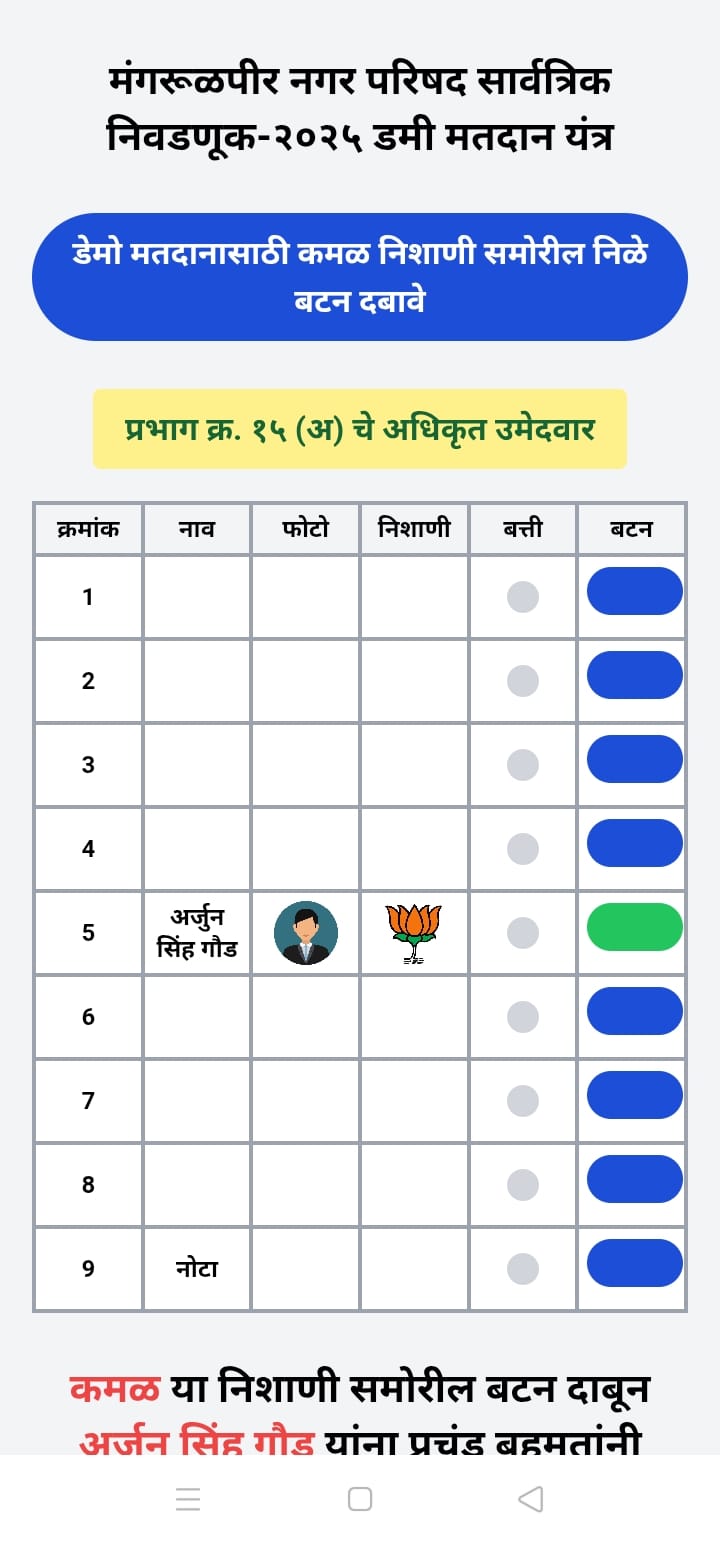Tap the blue button for नोटा
720x1543 pixels.
(634, 1263)
